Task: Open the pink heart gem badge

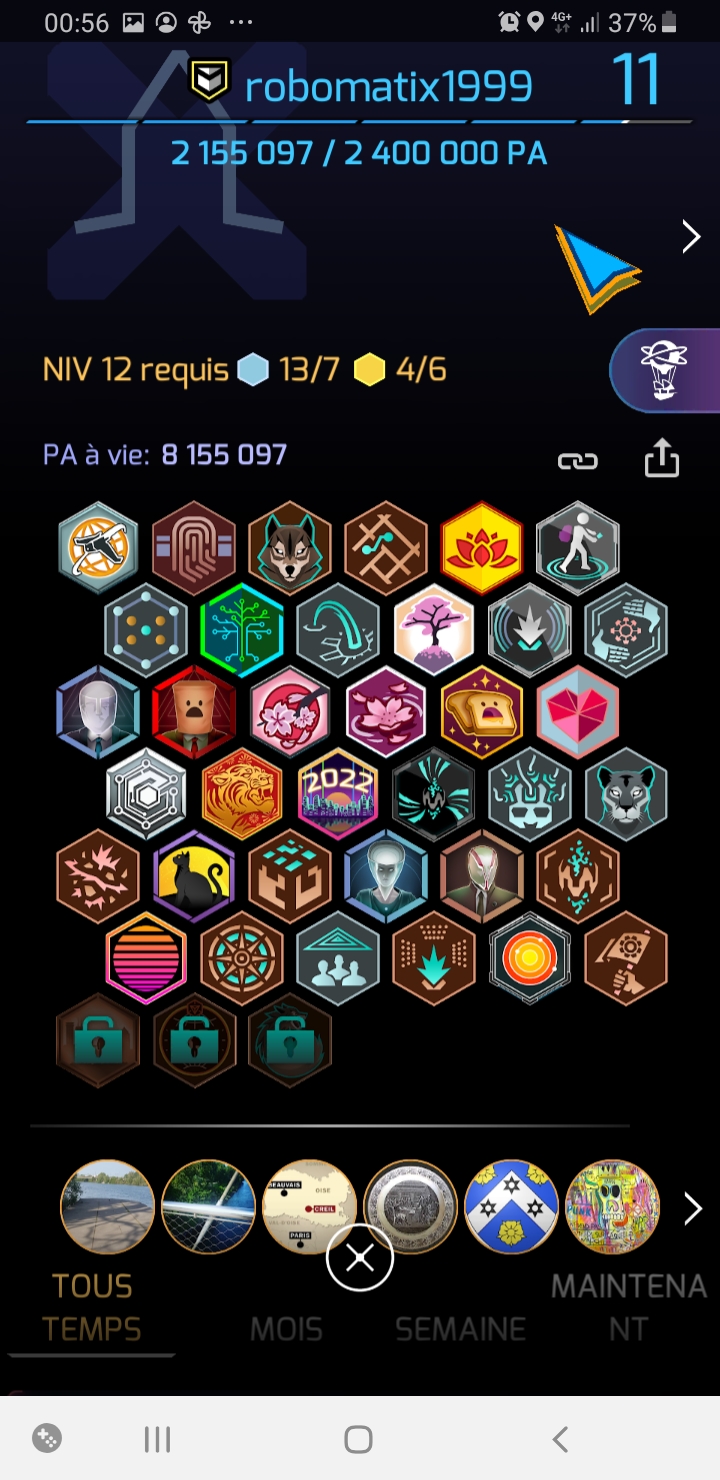Action: [x=578, y=712]
